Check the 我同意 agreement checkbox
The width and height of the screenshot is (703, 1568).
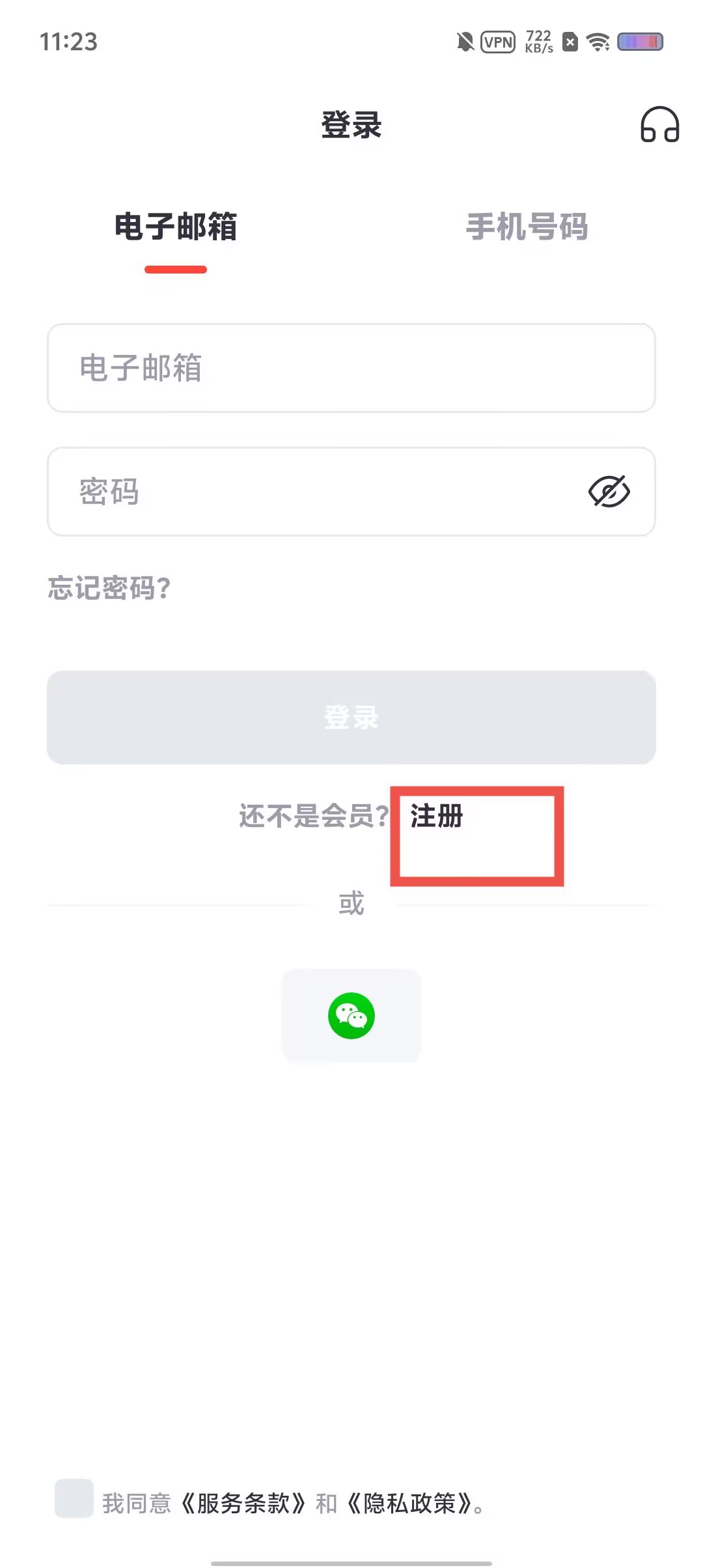click(x=74, y=1498)
